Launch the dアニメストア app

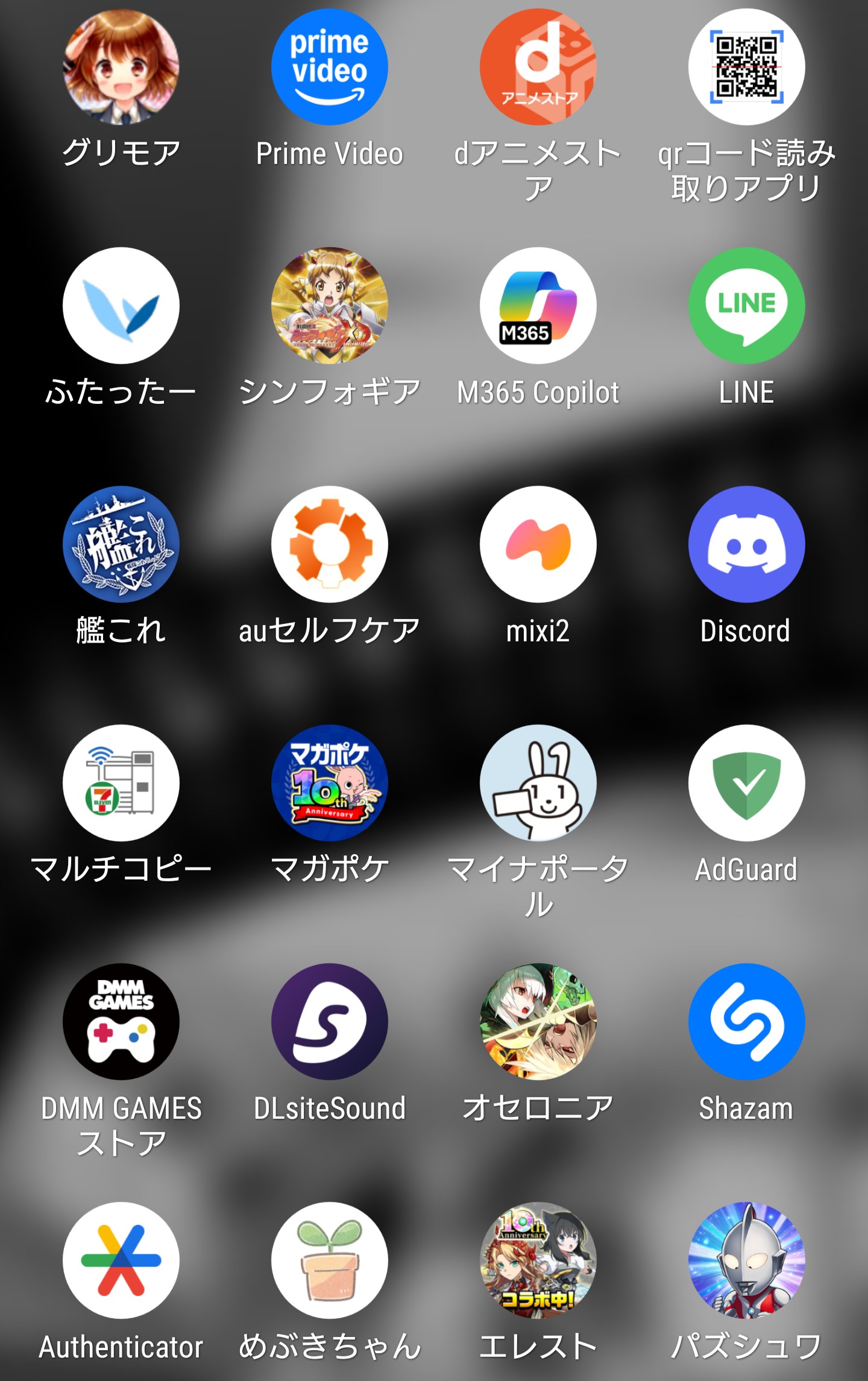pos(538,67)
